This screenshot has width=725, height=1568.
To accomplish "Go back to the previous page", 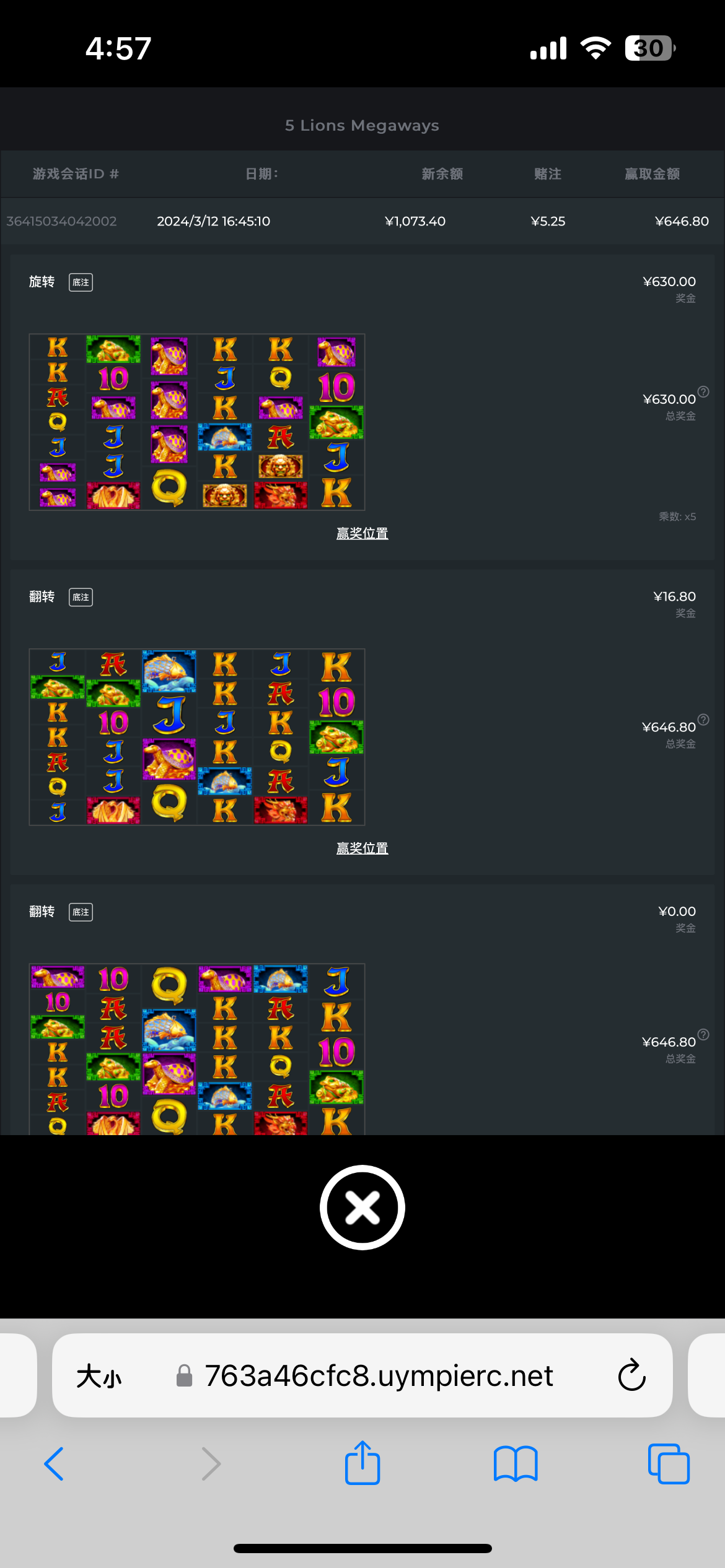I will (55, 1464).
